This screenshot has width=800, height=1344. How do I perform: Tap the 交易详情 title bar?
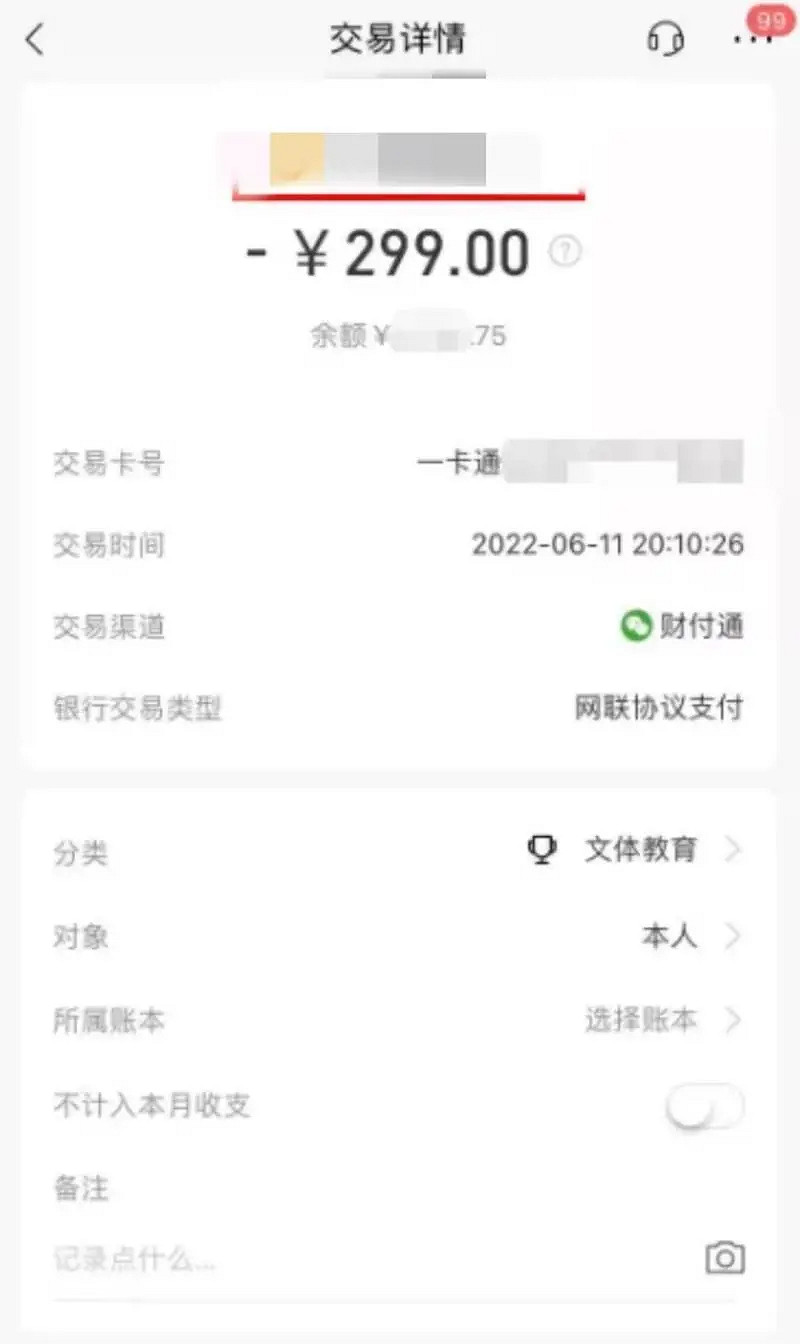(399, 40)
